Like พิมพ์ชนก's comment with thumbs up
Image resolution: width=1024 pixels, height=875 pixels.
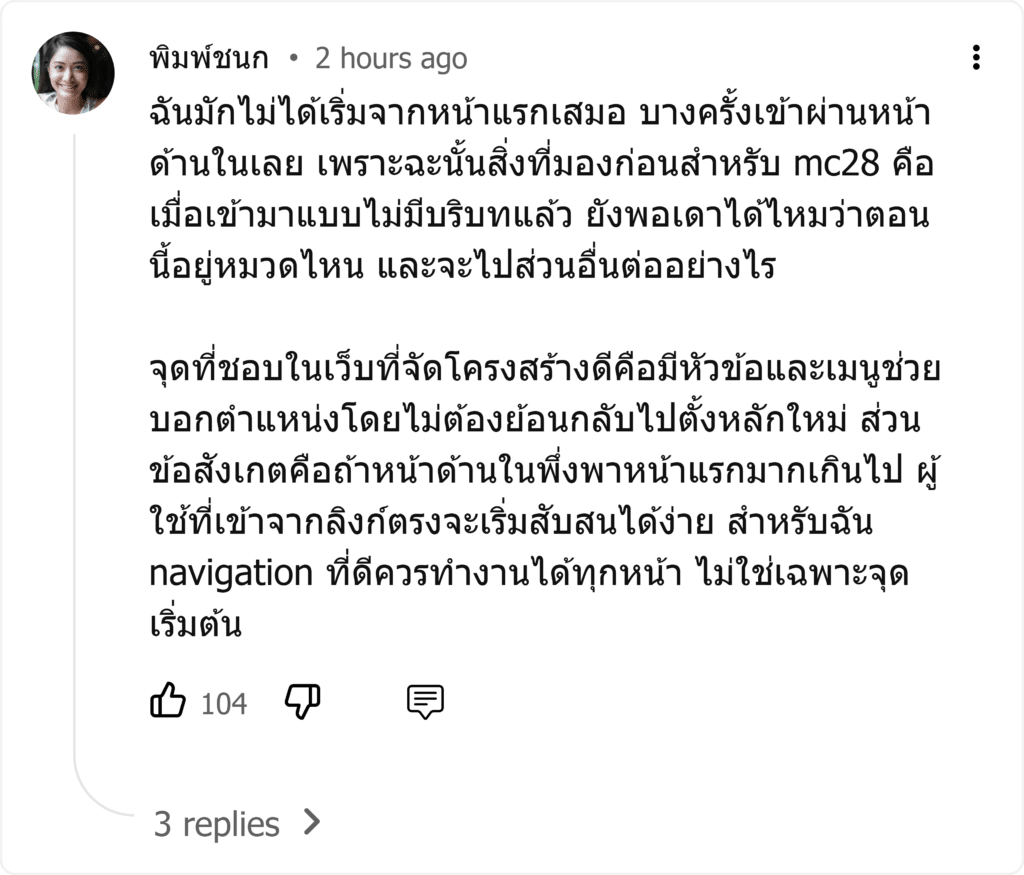point(168,701)
